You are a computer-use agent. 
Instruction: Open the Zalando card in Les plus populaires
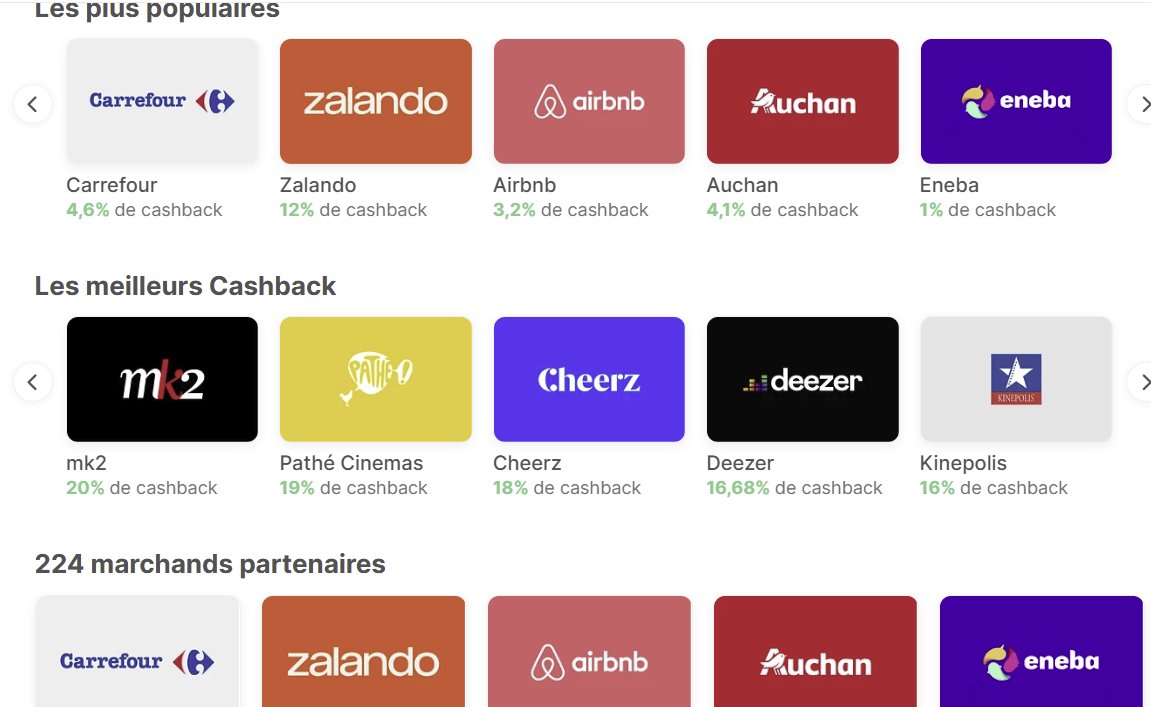click(375, 101)
